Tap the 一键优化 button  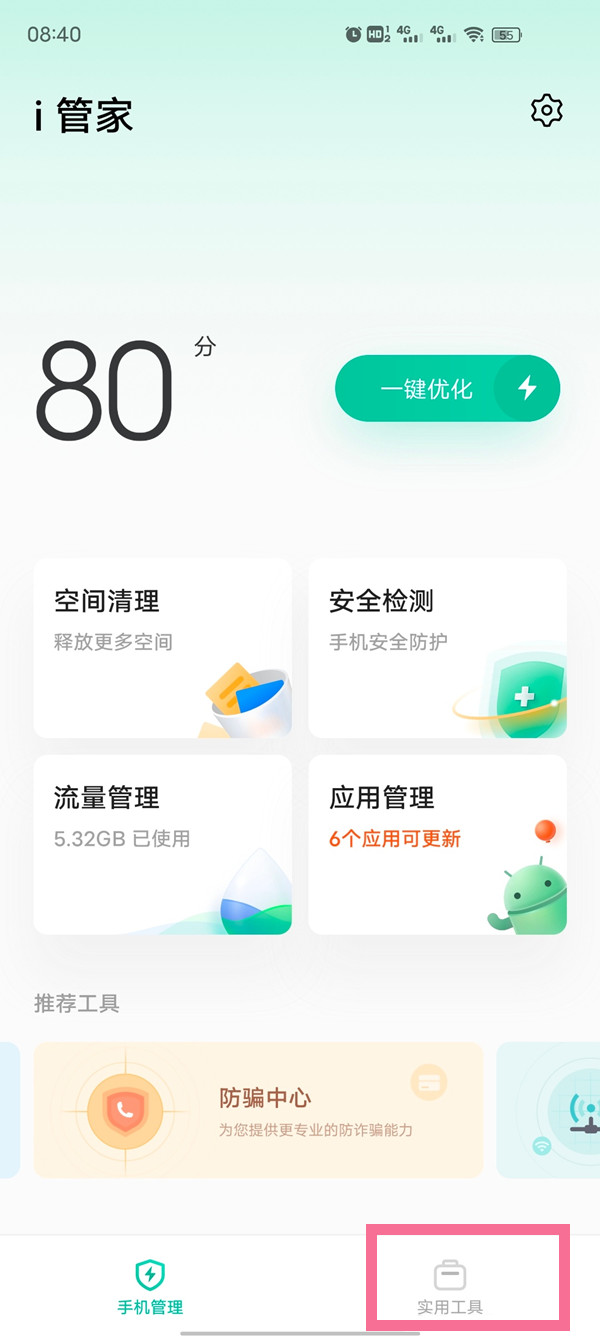447,389
